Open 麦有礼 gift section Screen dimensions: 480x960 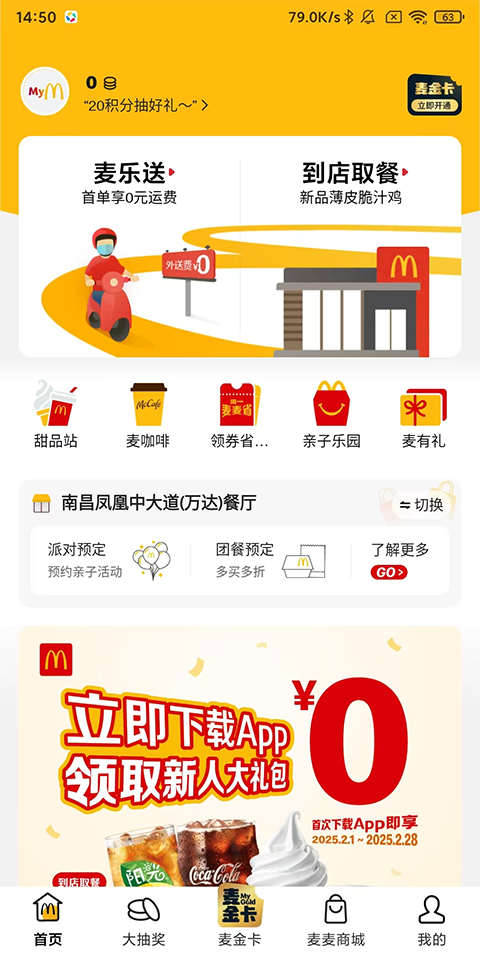[x=424, y=414]
